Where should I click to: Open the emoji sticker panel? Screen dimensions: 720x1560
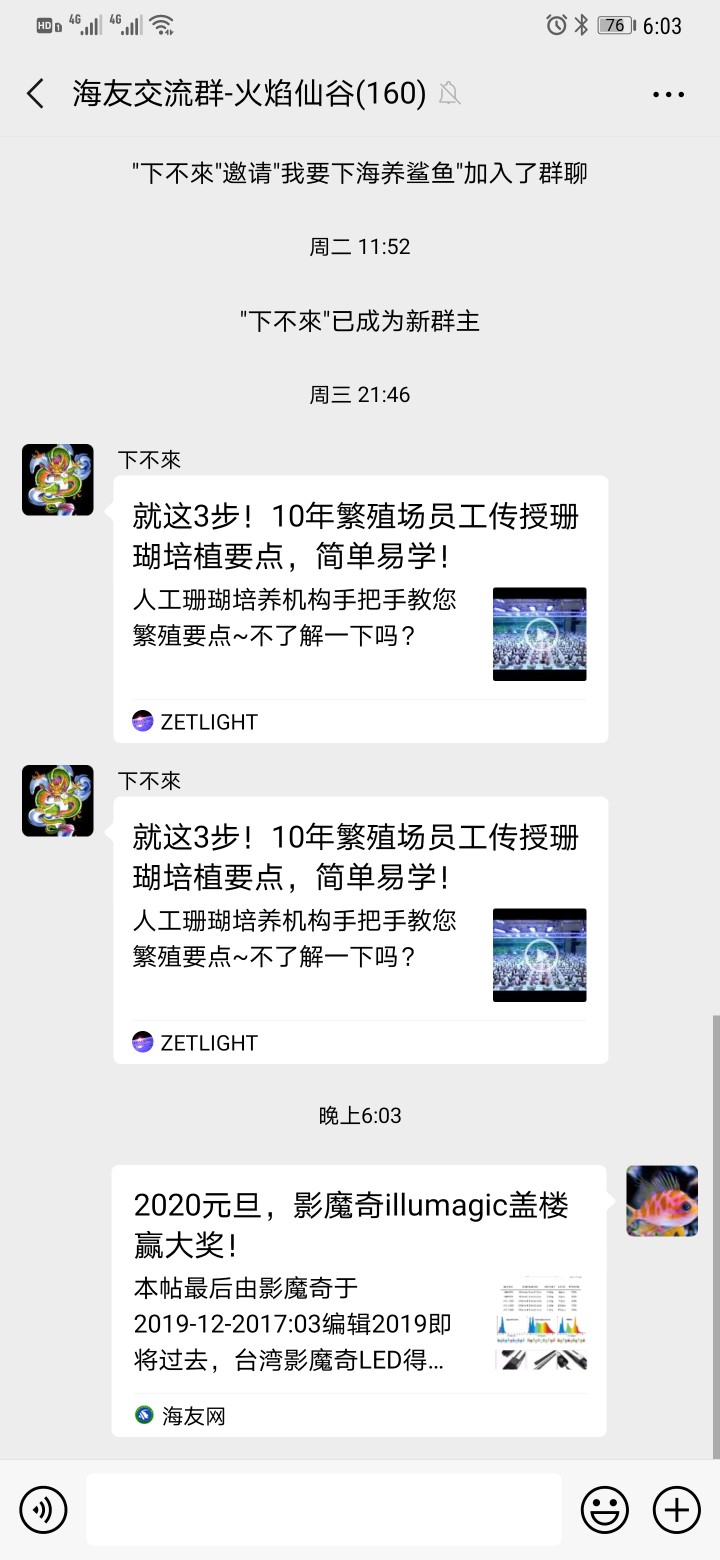point(605,1509)
